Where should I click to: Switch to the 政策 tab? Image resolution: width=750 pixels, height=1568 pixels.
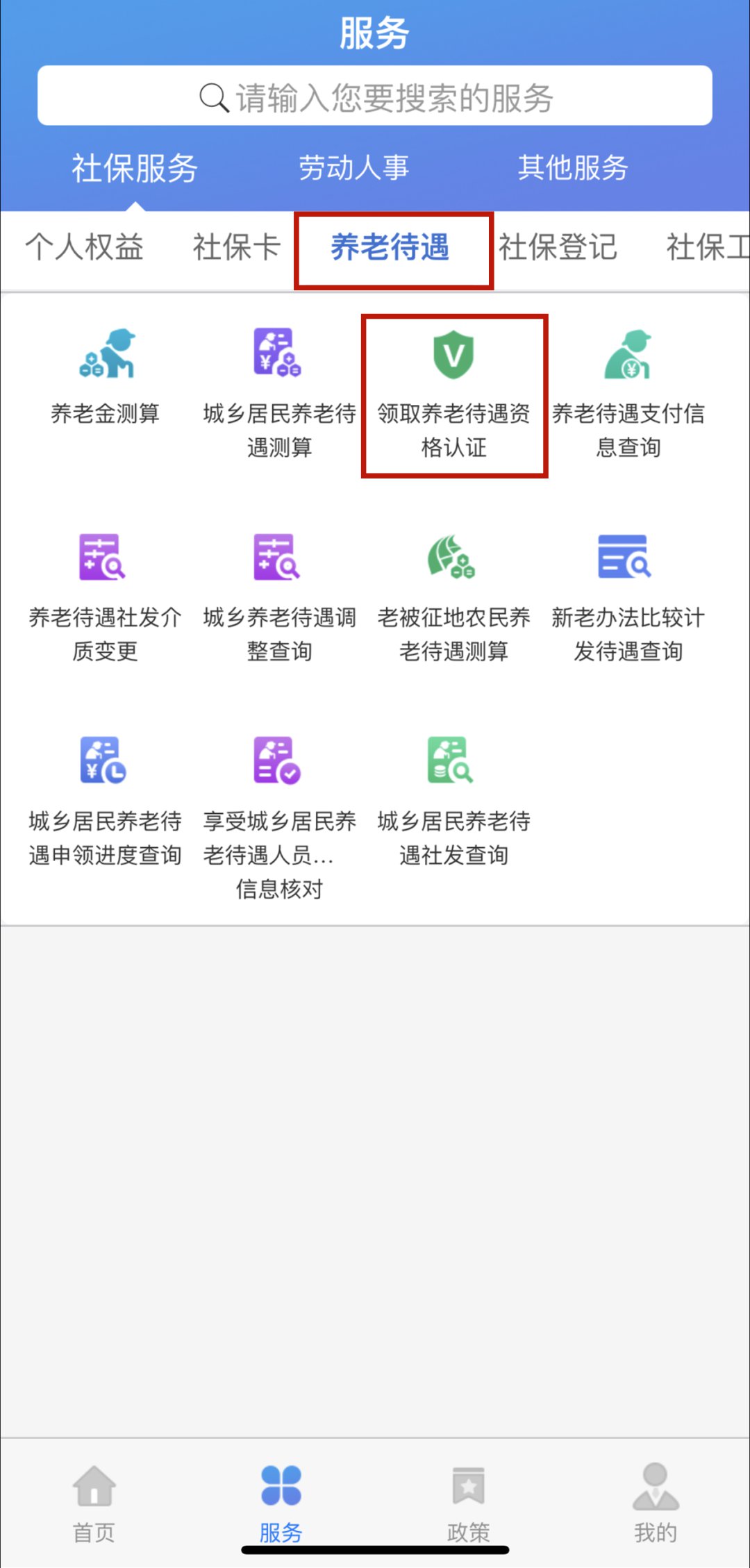[468, 1503]
